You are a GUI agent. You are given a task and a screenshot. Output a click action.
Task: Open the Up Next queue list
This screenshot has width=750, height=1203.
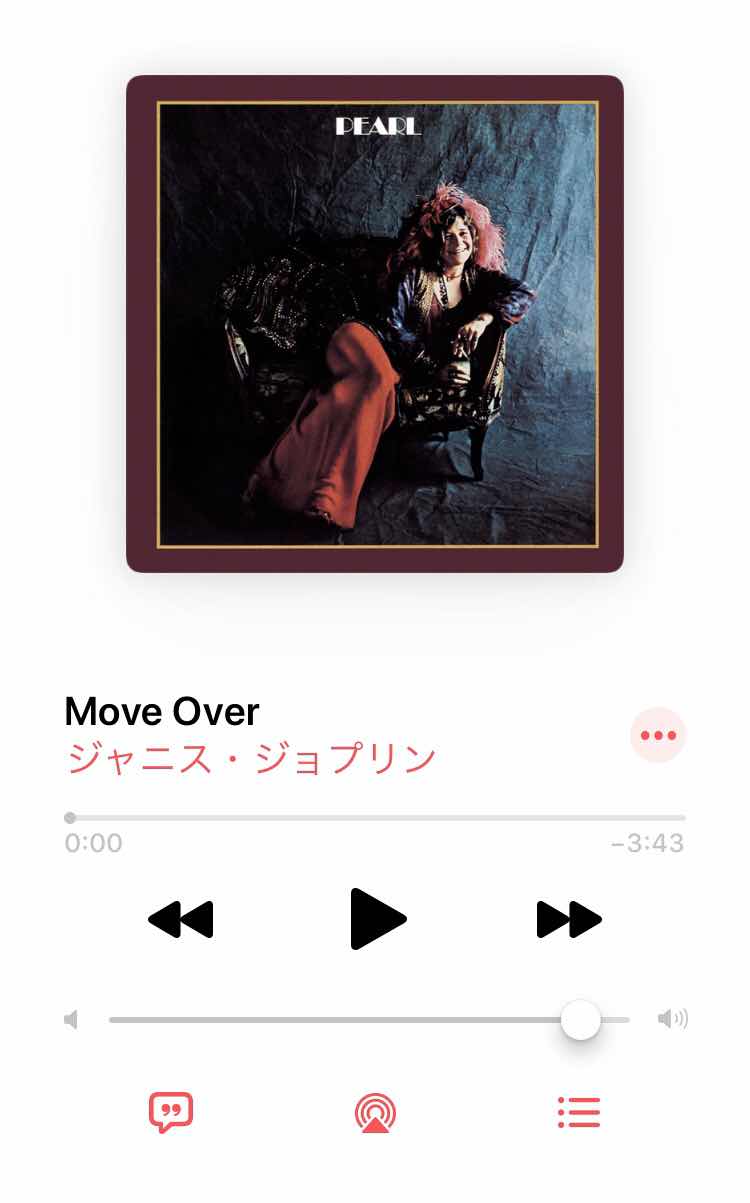coord(579,1112)
